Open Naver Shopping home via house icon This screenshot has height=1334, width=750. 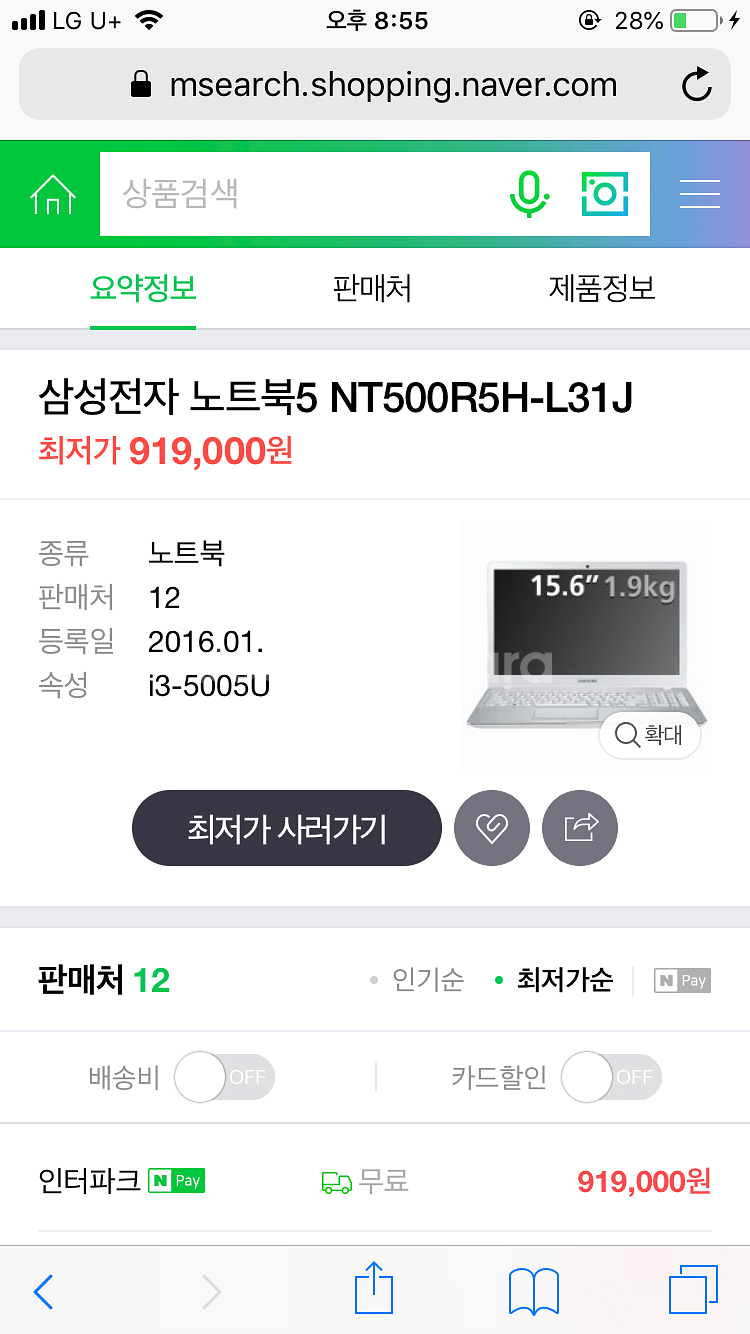(47, 194)
